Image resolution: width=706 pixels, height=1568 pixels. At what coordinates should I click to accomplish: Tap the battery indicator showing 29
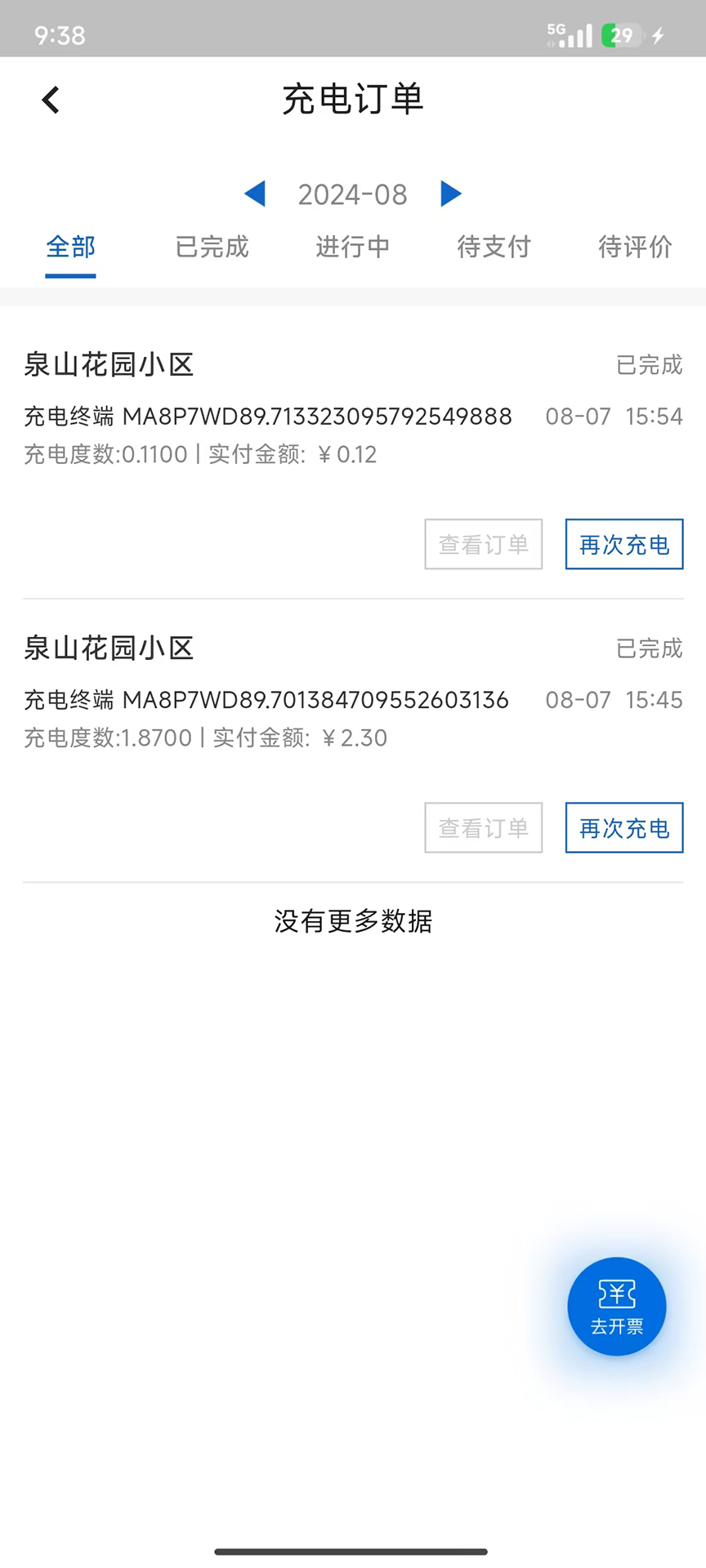[x=621, y=34]
